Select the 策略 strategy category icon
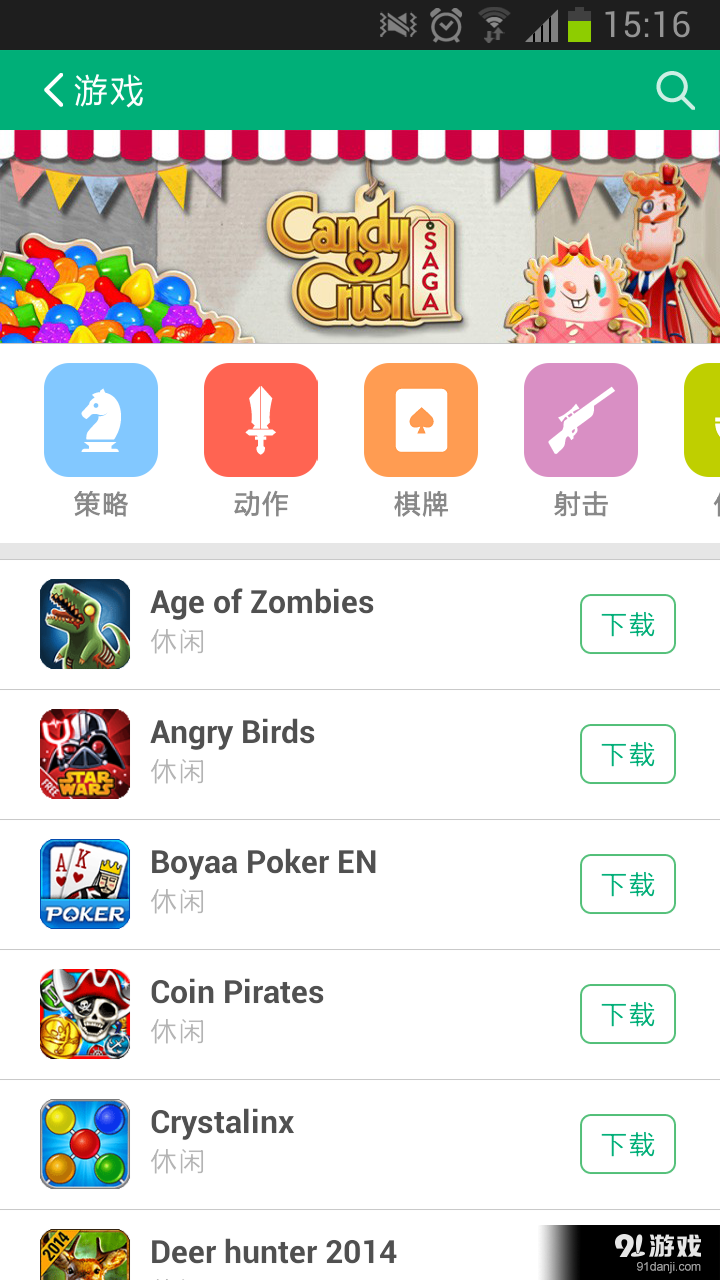The image size is (720, 1280). pyautogui.click(x=100, y=420)
